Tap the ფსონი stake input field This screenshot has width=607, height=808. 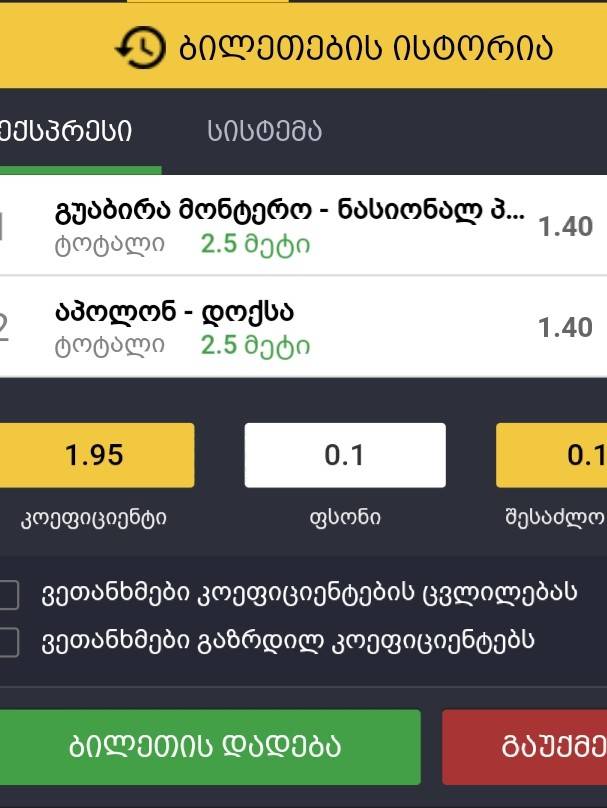click(x=345, y=455)
